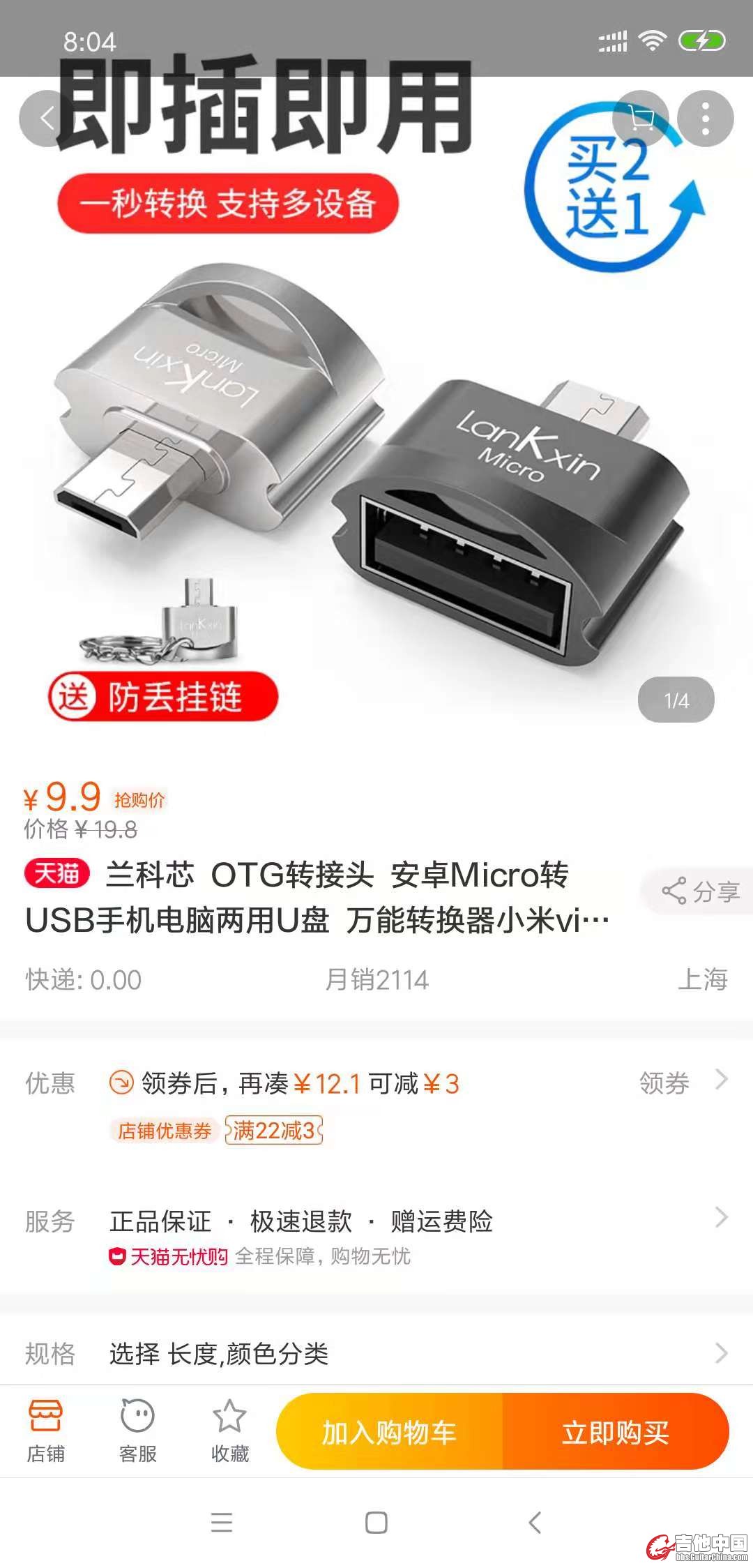The width and height of the screenshot is (753, 1568).
Task: Open the shopping cart icon
Action: 640,119
